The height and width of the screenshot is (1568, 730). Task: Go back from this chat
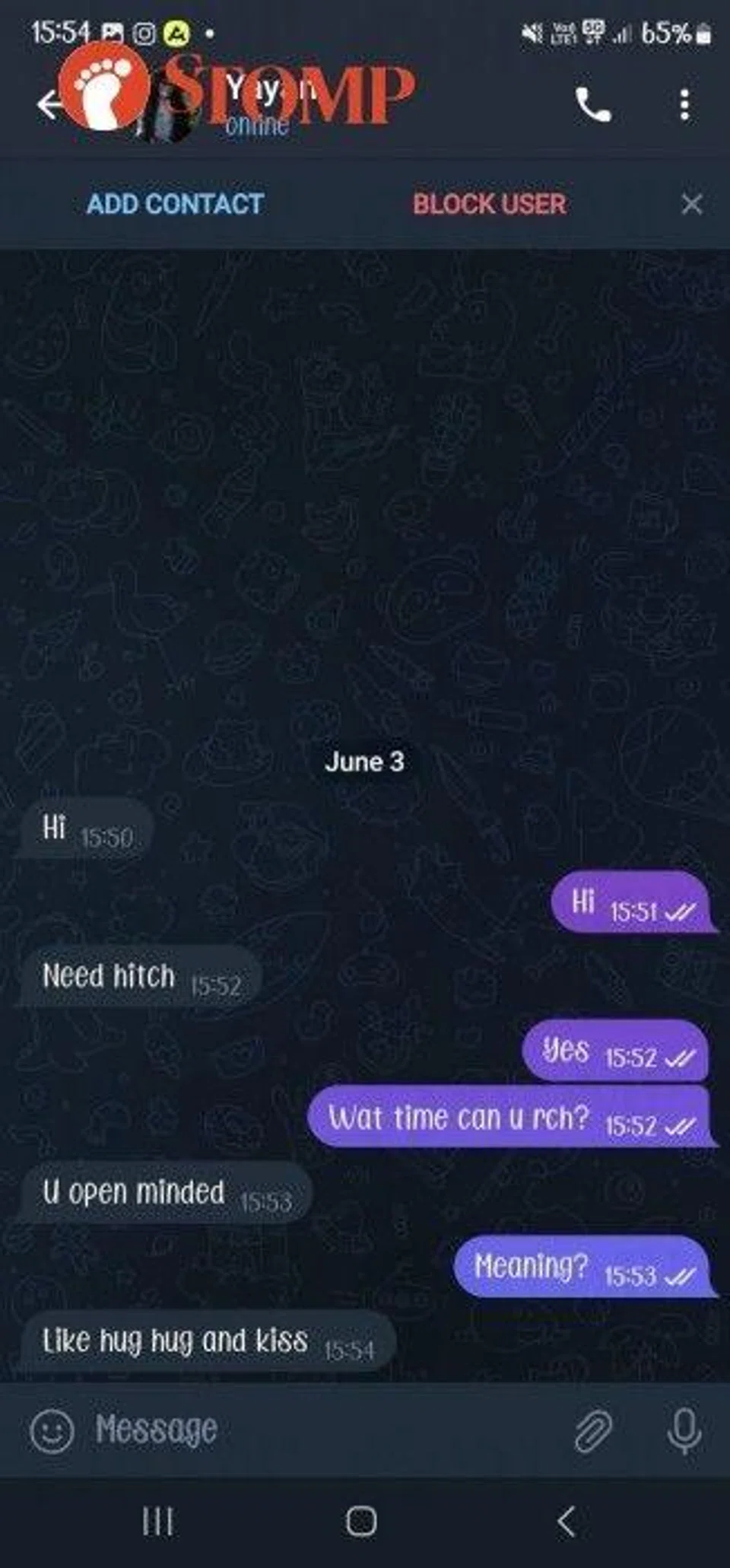pos(47,104)
